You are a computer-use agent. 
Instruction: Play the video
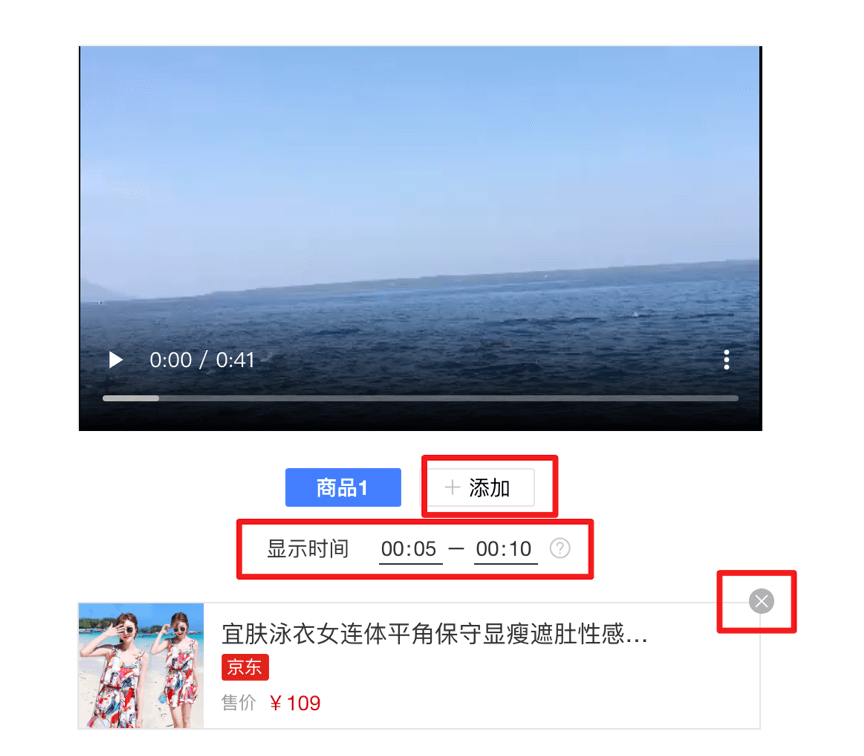click(116, 360)
